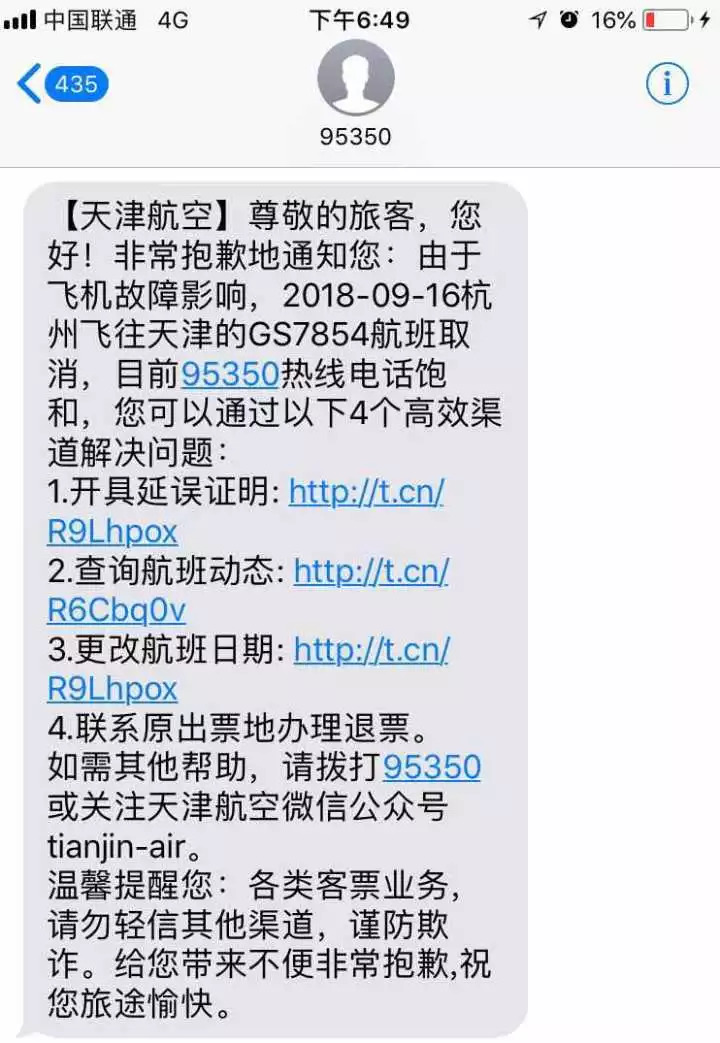The width and height of the screenshot is (720, 1043).
Task: Tap the 95350 number before 热线电话饱和
Action: (x=229, y=374)
